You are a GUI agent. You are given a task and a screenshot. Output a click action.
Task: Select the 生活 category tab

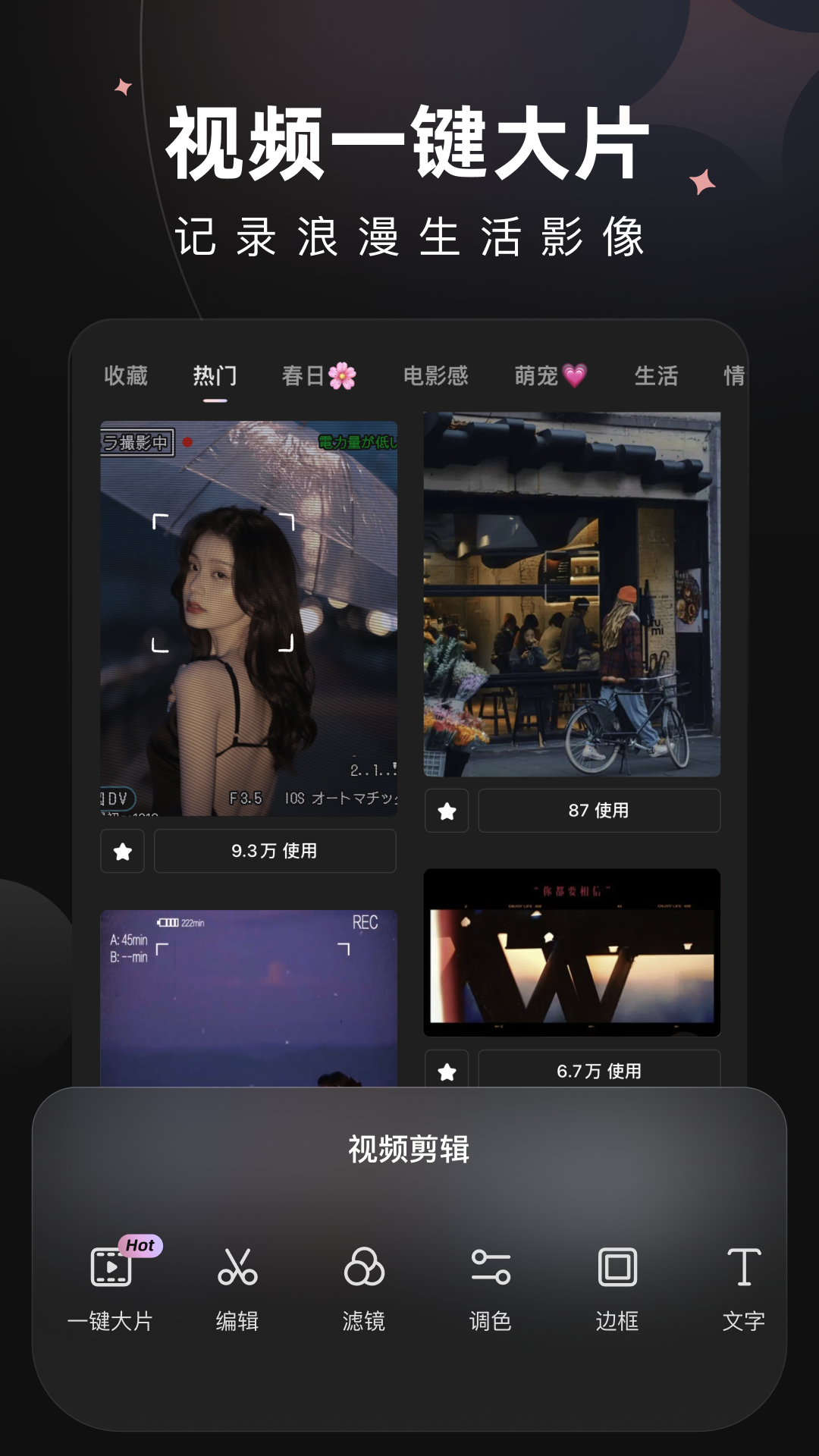coord(657,376)
